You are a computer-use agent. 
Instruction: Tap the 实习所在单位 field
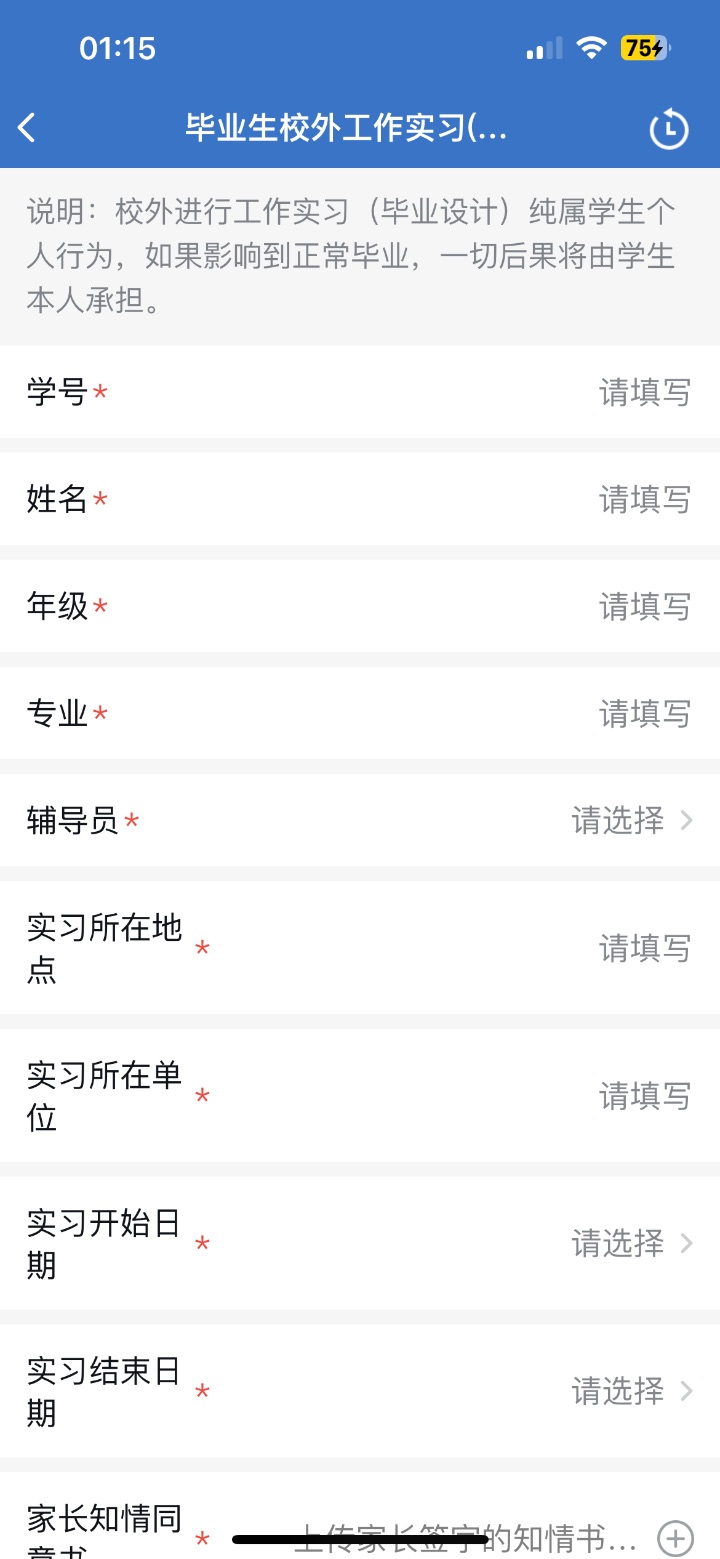[360, 1096]
